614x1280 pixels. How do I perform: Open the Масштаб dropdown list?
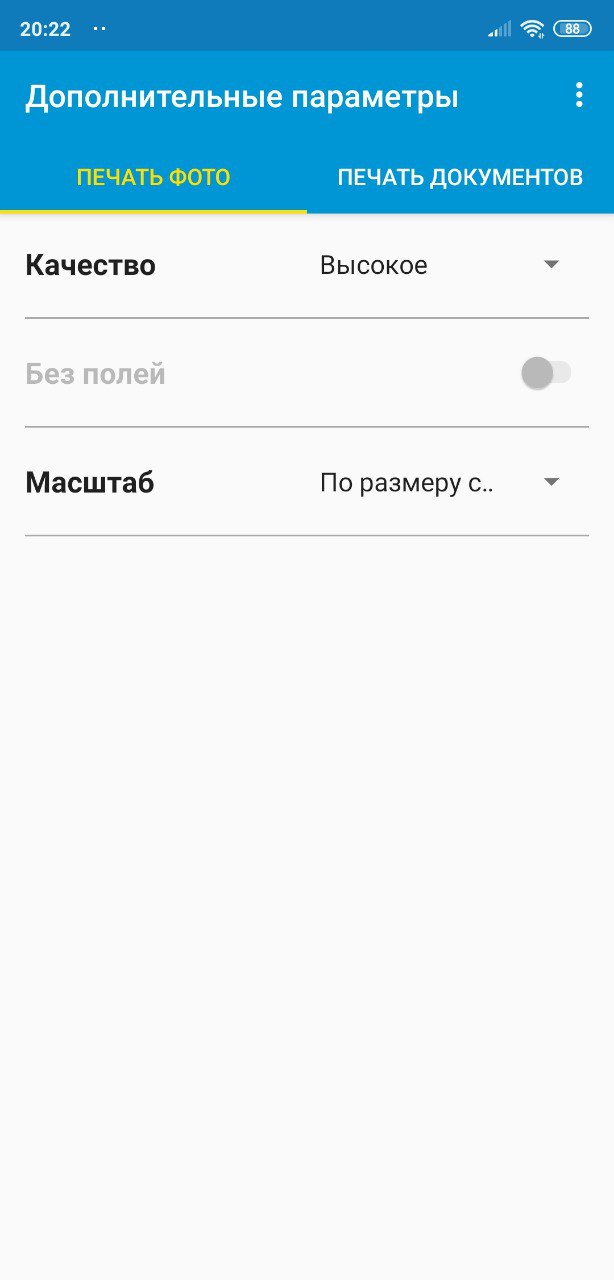[440, 483]
